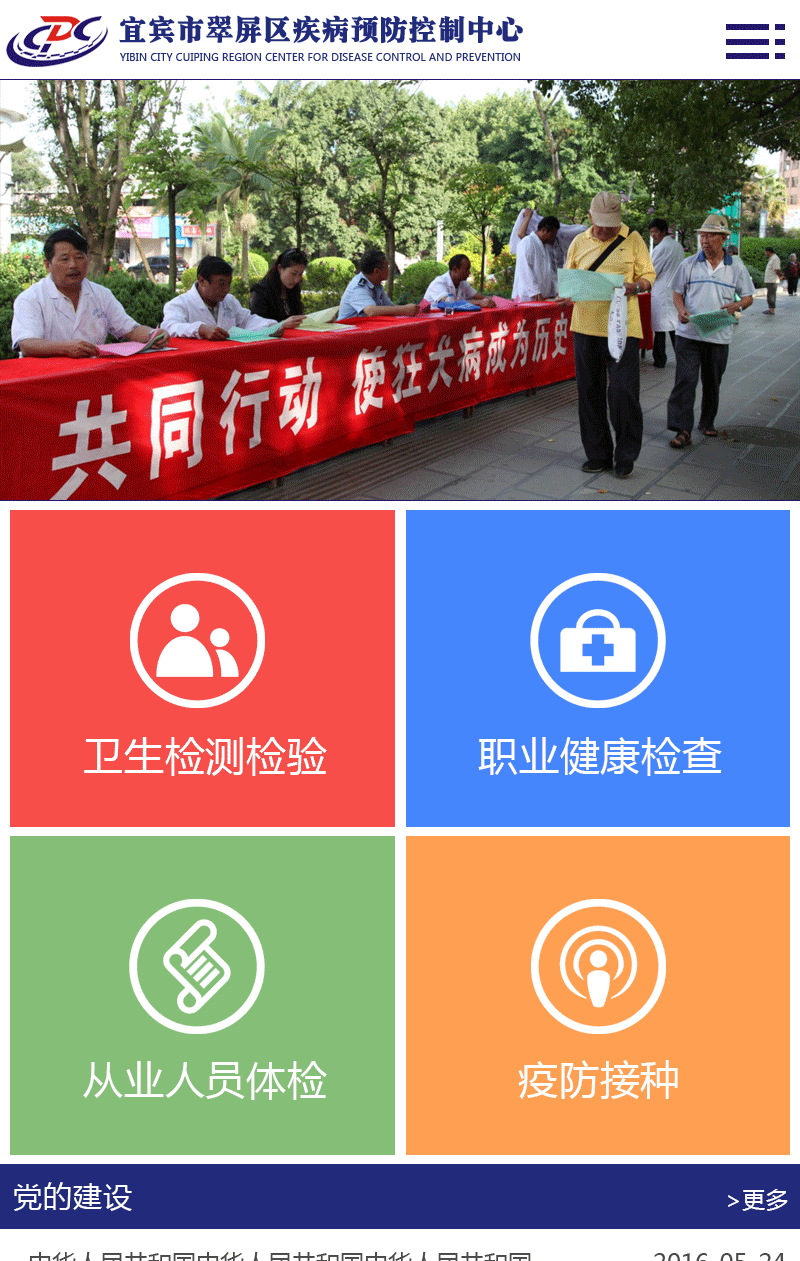Open the 卫生检测检验 tile
The image size is (800, 1261).
coord(203,668)
